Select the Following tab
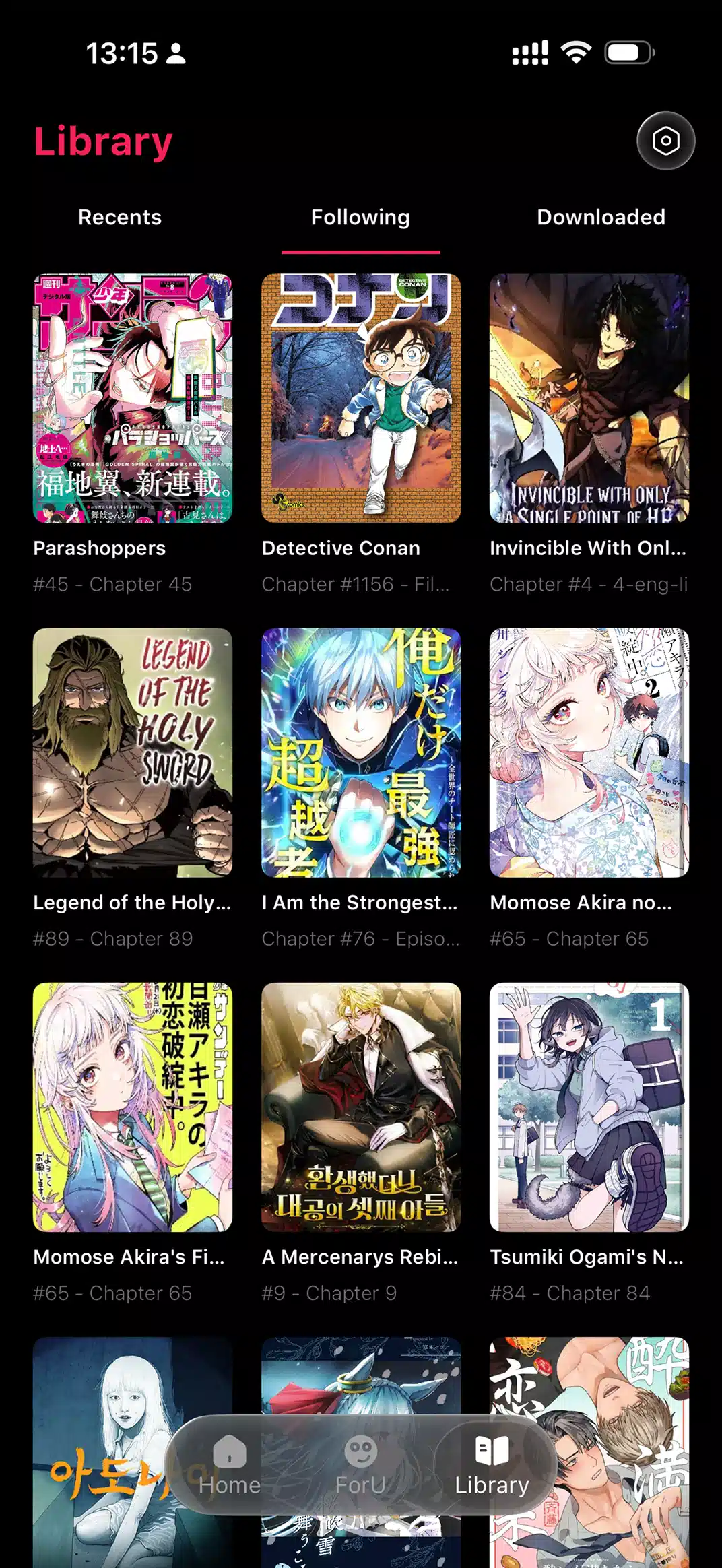 (x=360, y=217)
